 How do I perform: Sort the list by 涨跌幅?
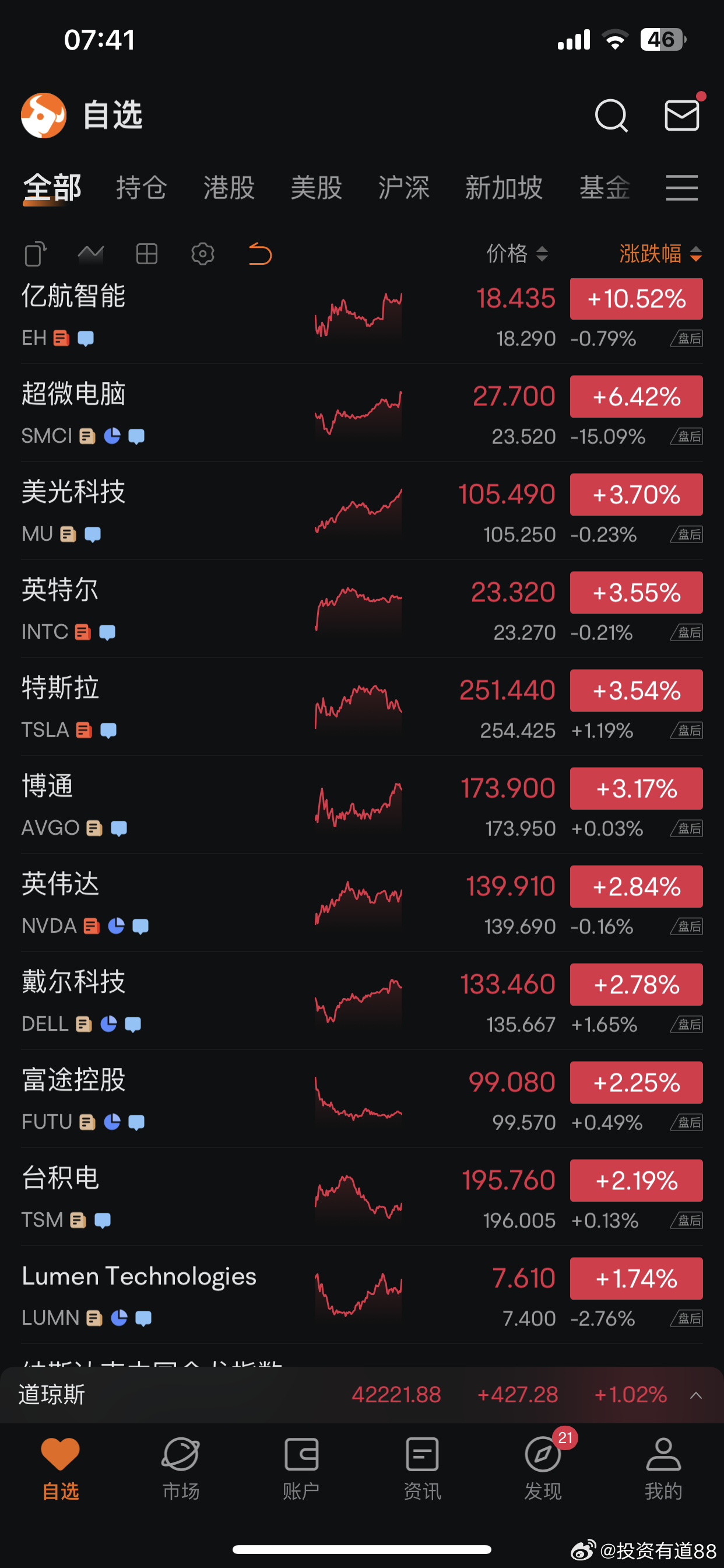pyautogui.click(x=660, y=254)
